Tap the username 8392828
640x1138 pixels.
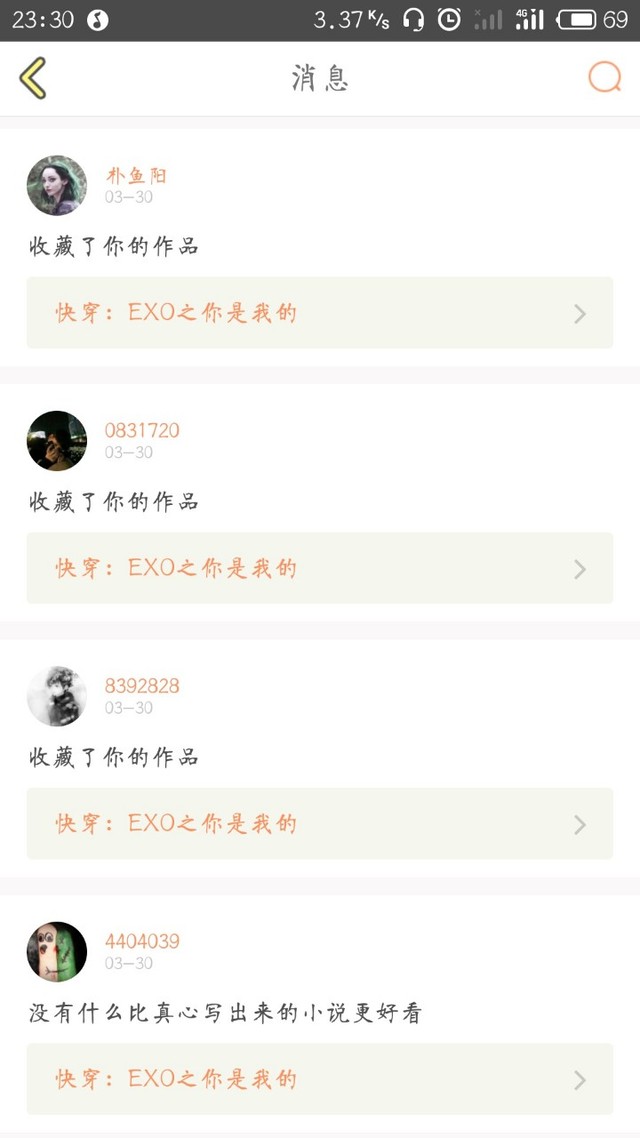click(141, 686)
